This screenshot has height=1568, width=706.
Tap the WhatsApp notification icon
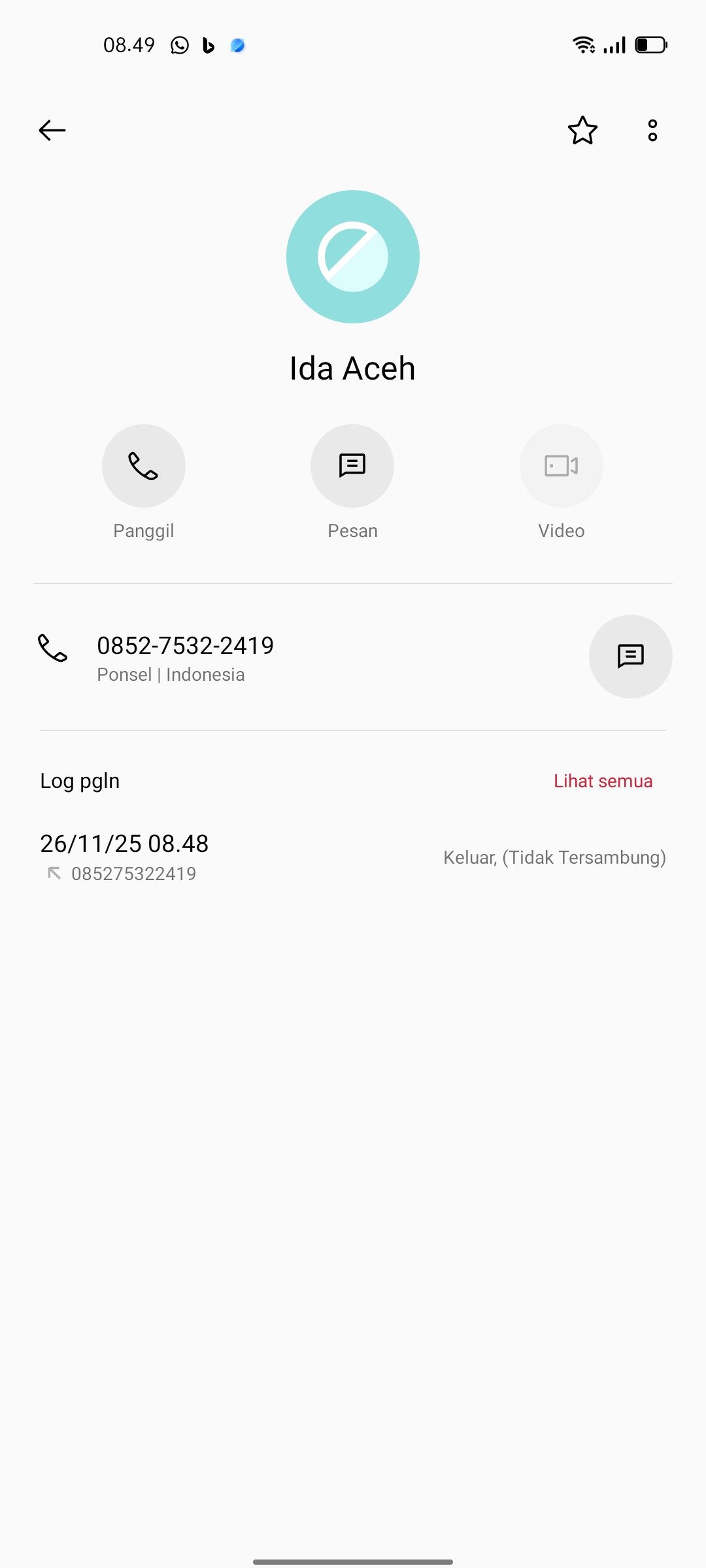coord(178,44)
